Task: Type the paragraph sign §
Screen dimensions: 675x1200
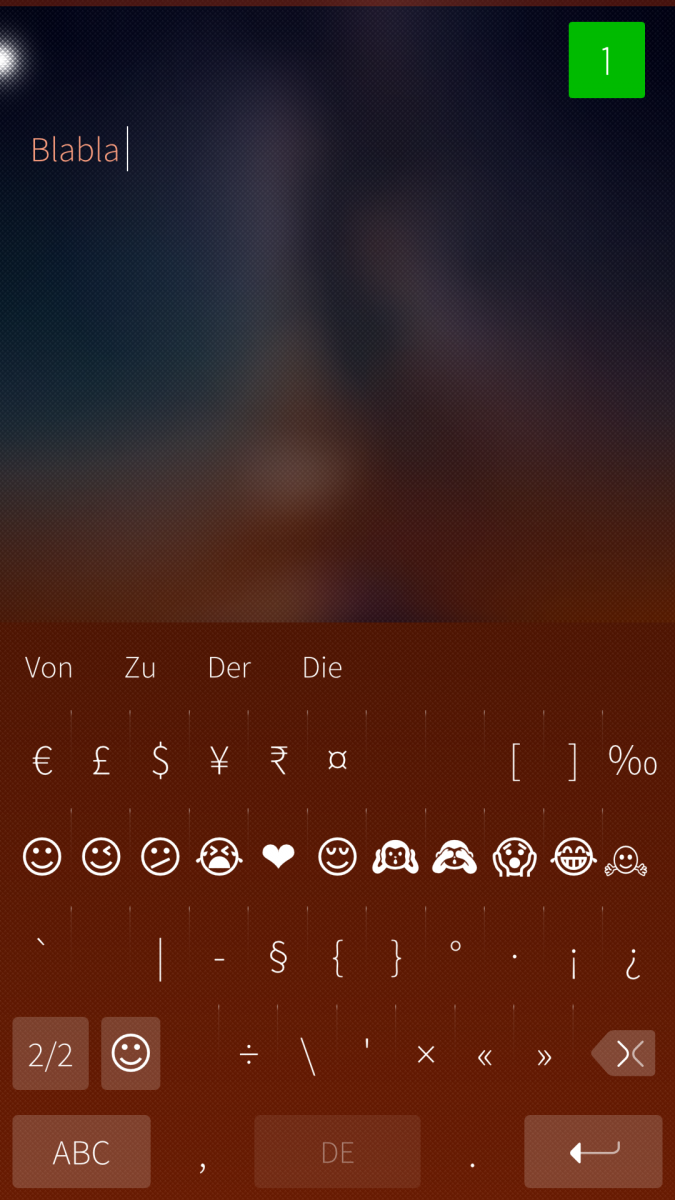Action: pyautogui.click(x=278, y=959)
